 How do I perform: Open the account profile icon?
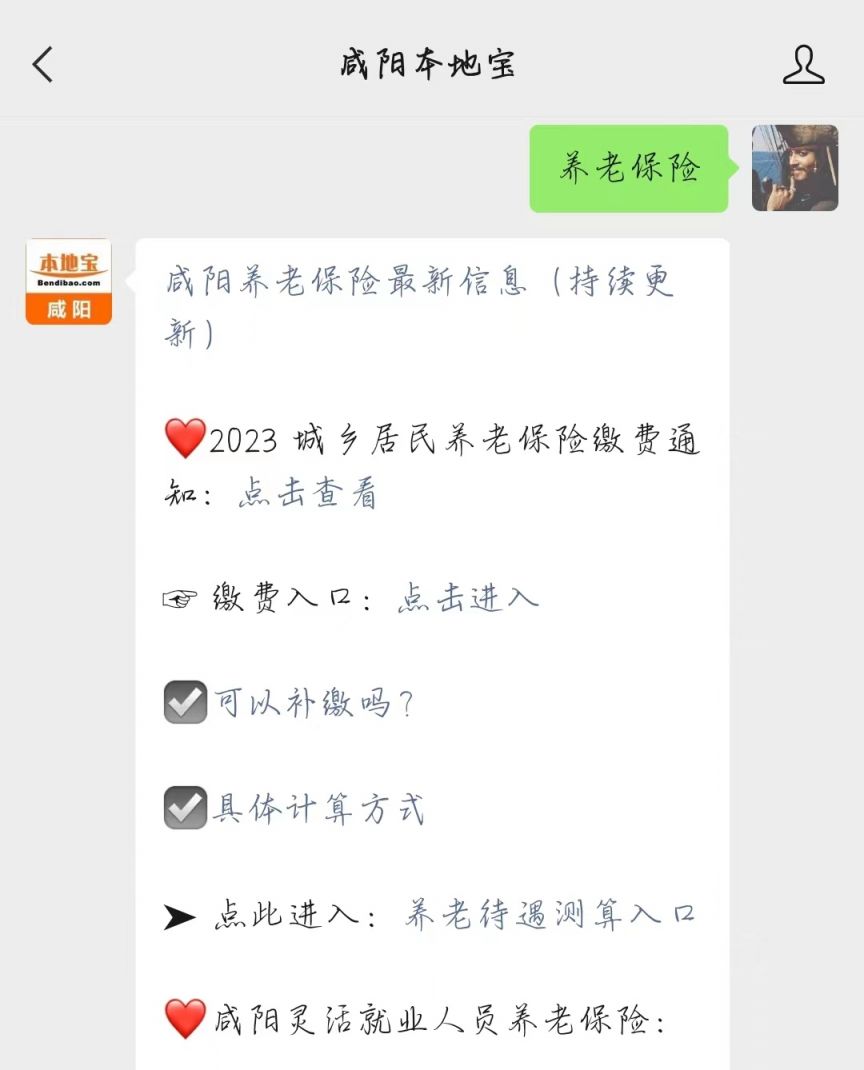coord(803,65)
